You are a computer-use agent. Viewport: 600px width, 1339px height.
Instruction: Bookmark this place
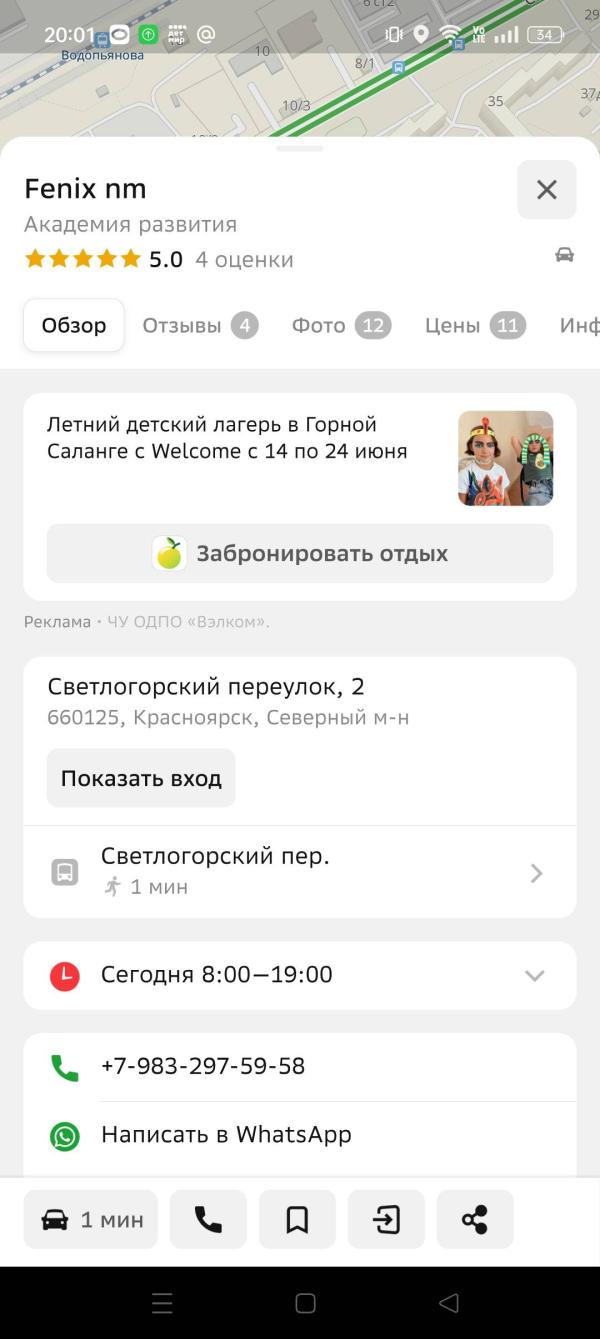pos(297,1219)
